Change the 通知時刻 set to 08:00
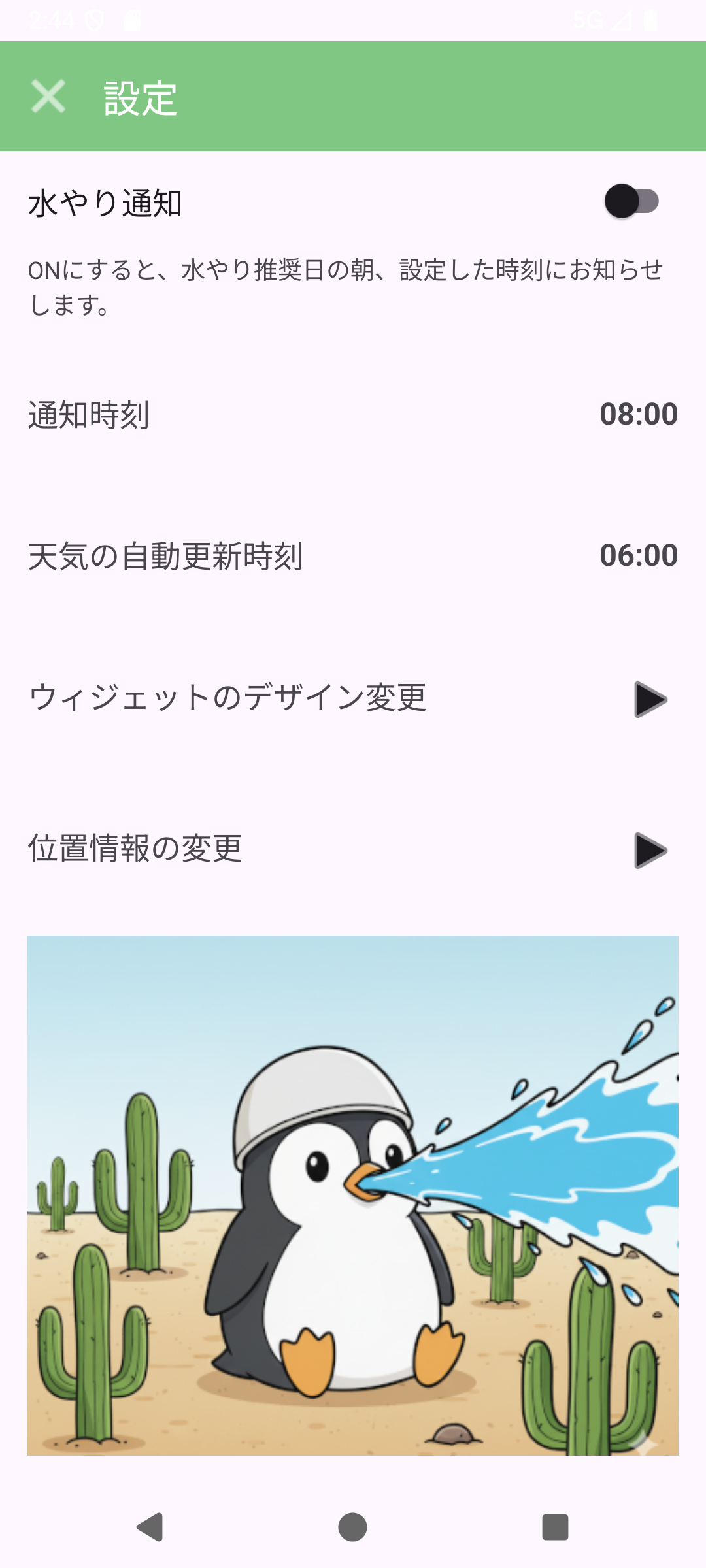This screenshot has height=1568, width=706. 638,414
